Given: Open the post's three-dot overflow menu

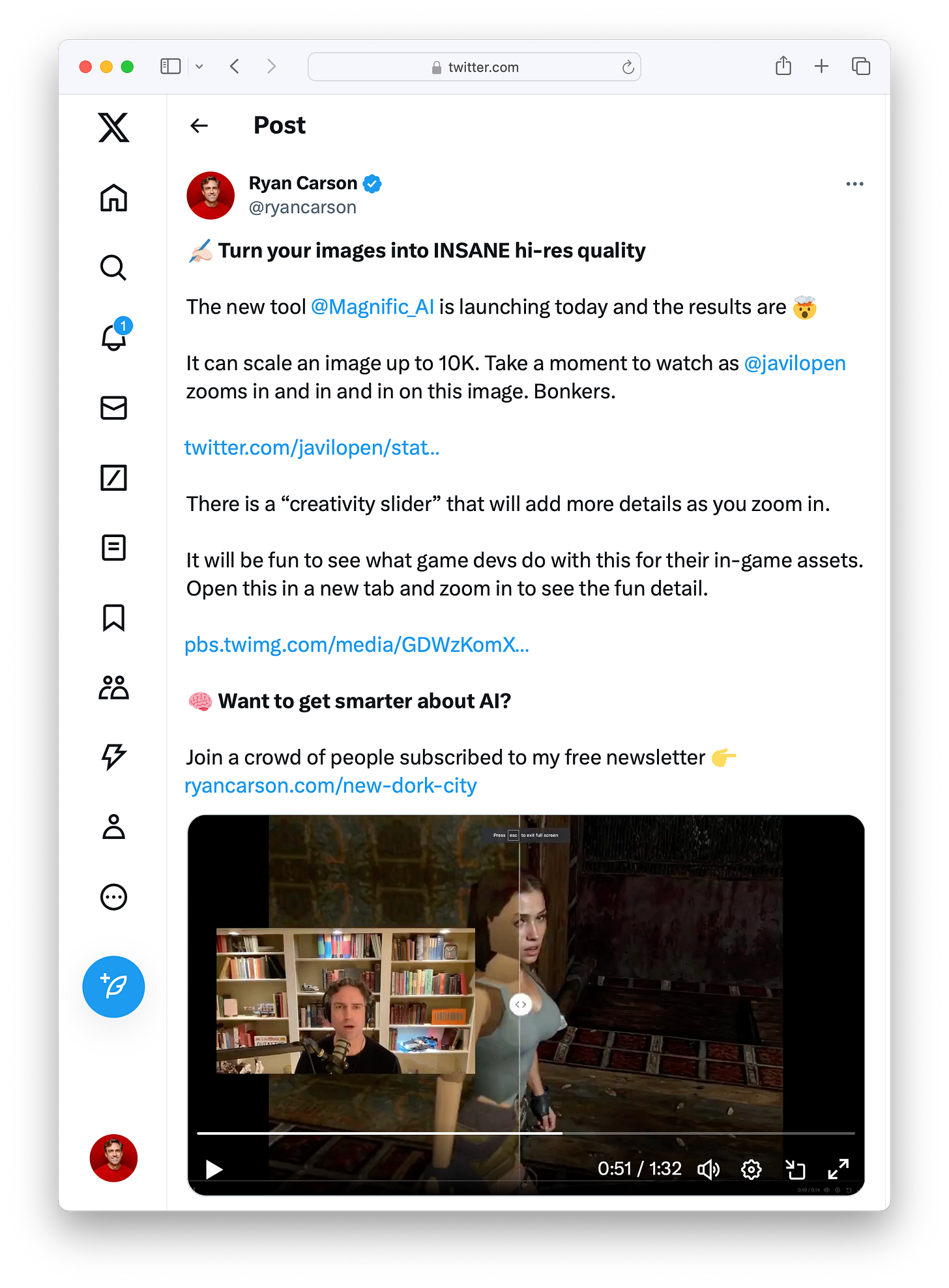Looking at the screenshot, I should click(x=854, y=184).
